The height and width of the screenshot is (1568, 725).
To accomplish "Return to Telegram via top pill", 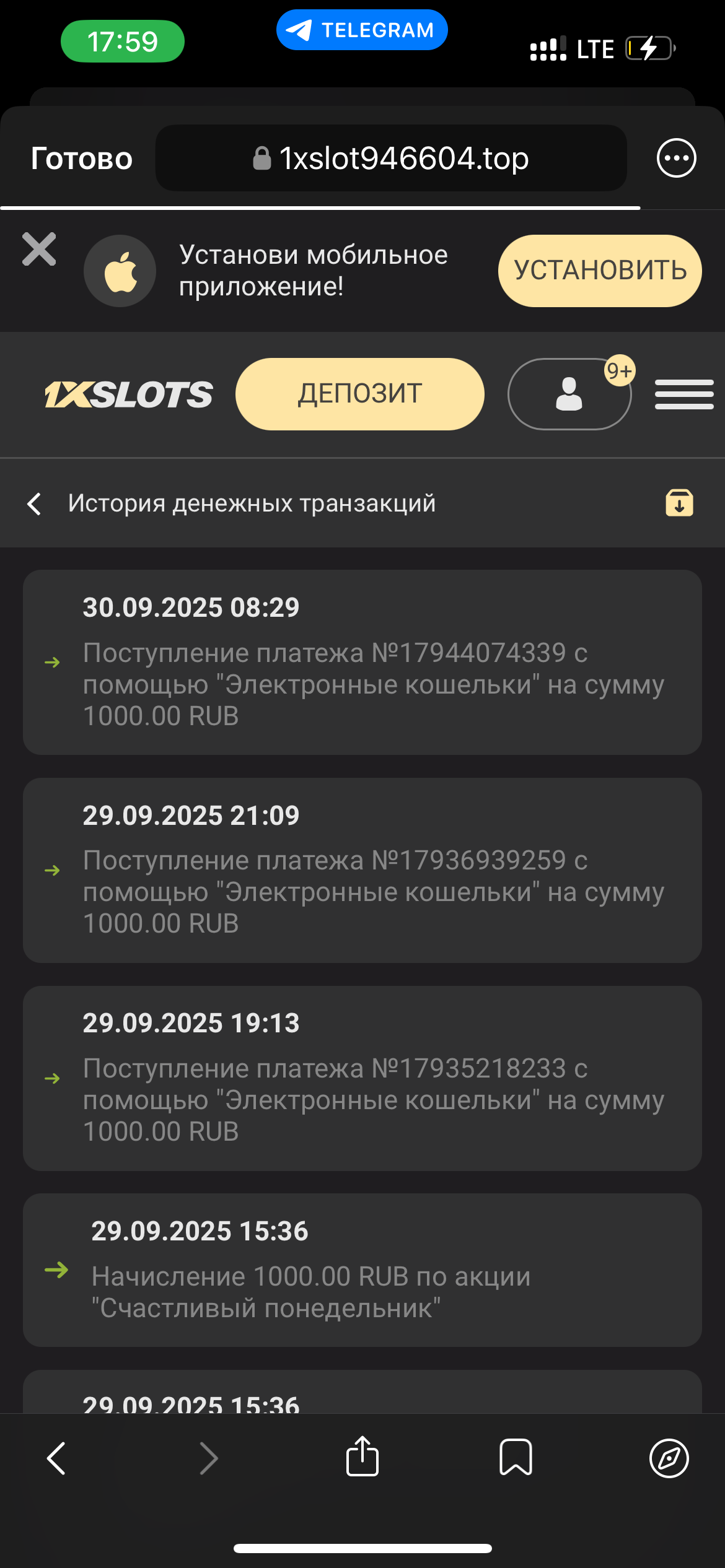I will point(362,30).
